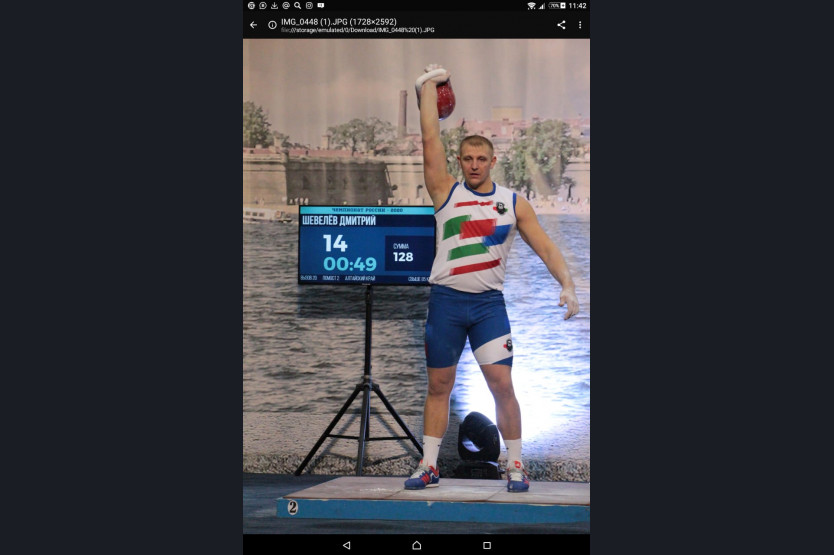
Task: Open the recent apps view
Action: click(x=487, y=545)
